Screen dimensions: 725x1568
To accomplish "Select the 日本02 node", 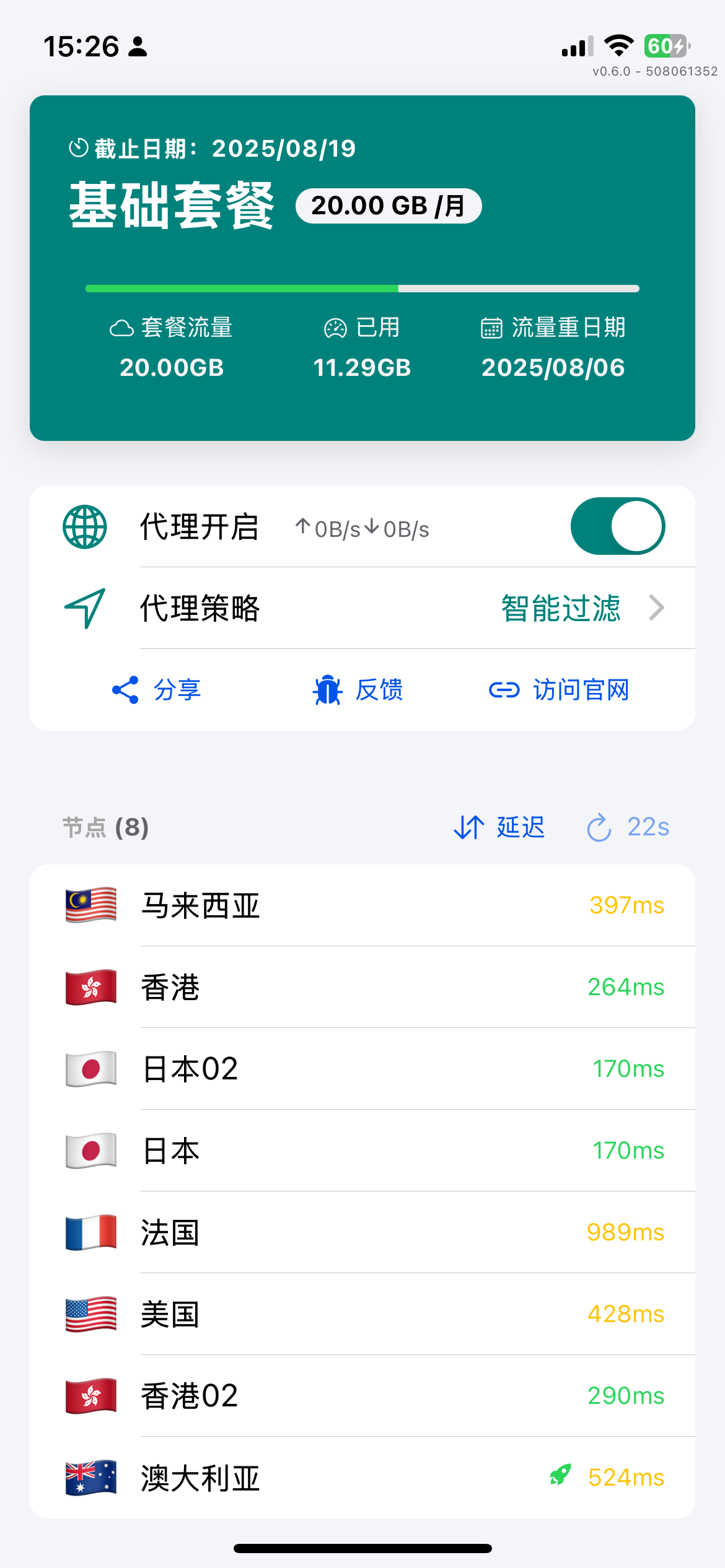I will pyautogui.click(x=362, y=1069).
